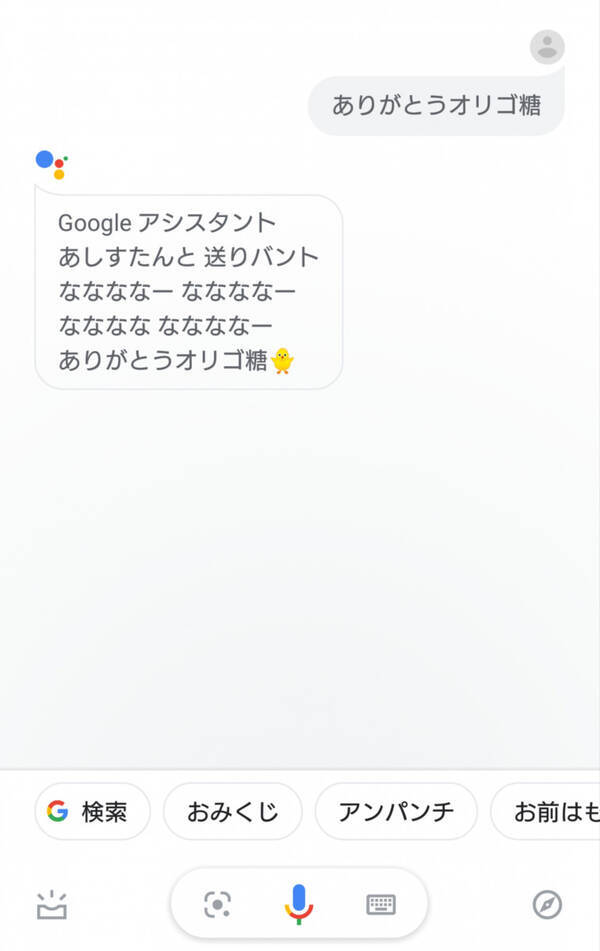Edit the ありがとうオリゴ糖 query bubble
The height and width of the screenshot is (951, 600).
tap(436, 105)
